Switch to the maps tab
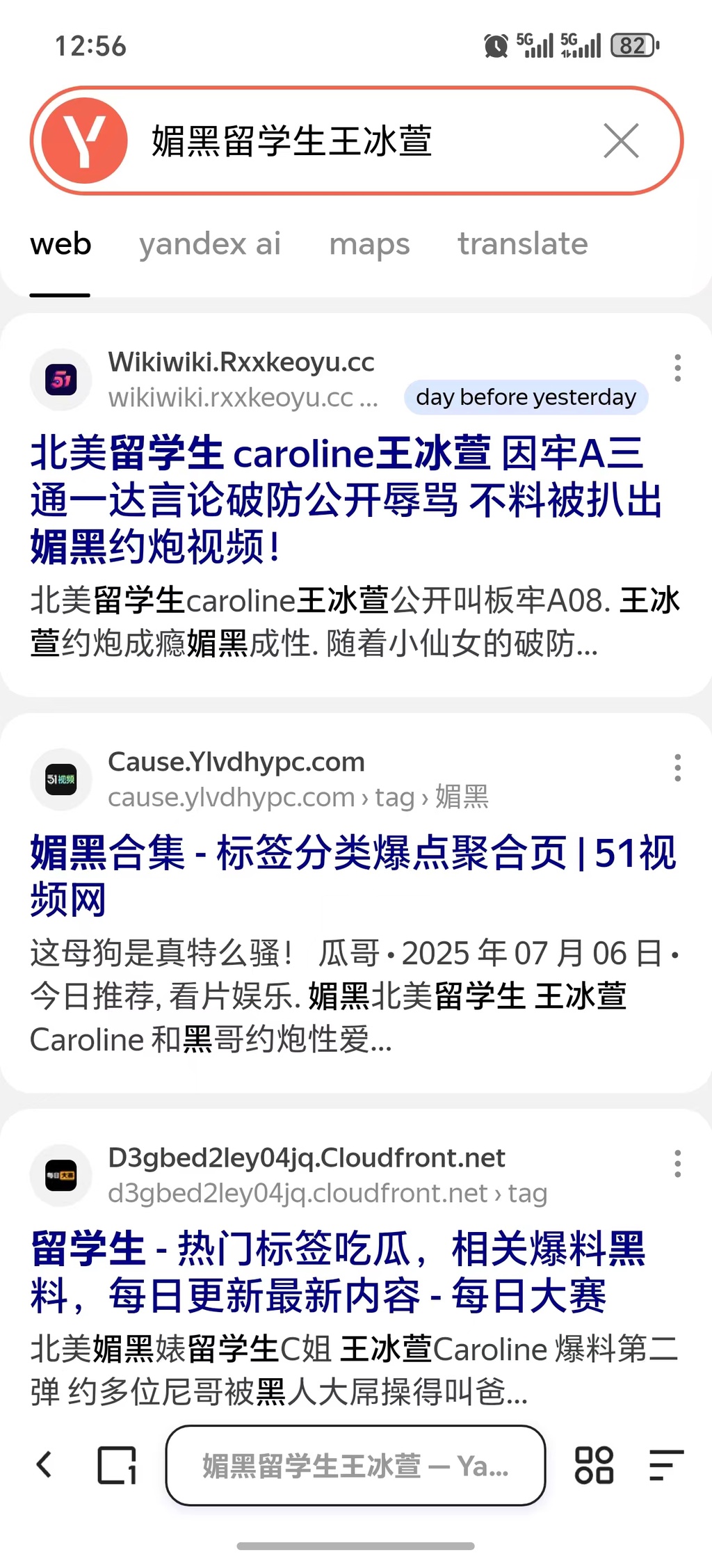The width and height of the screenshot is (712, 1568). [x=369, y=244]
